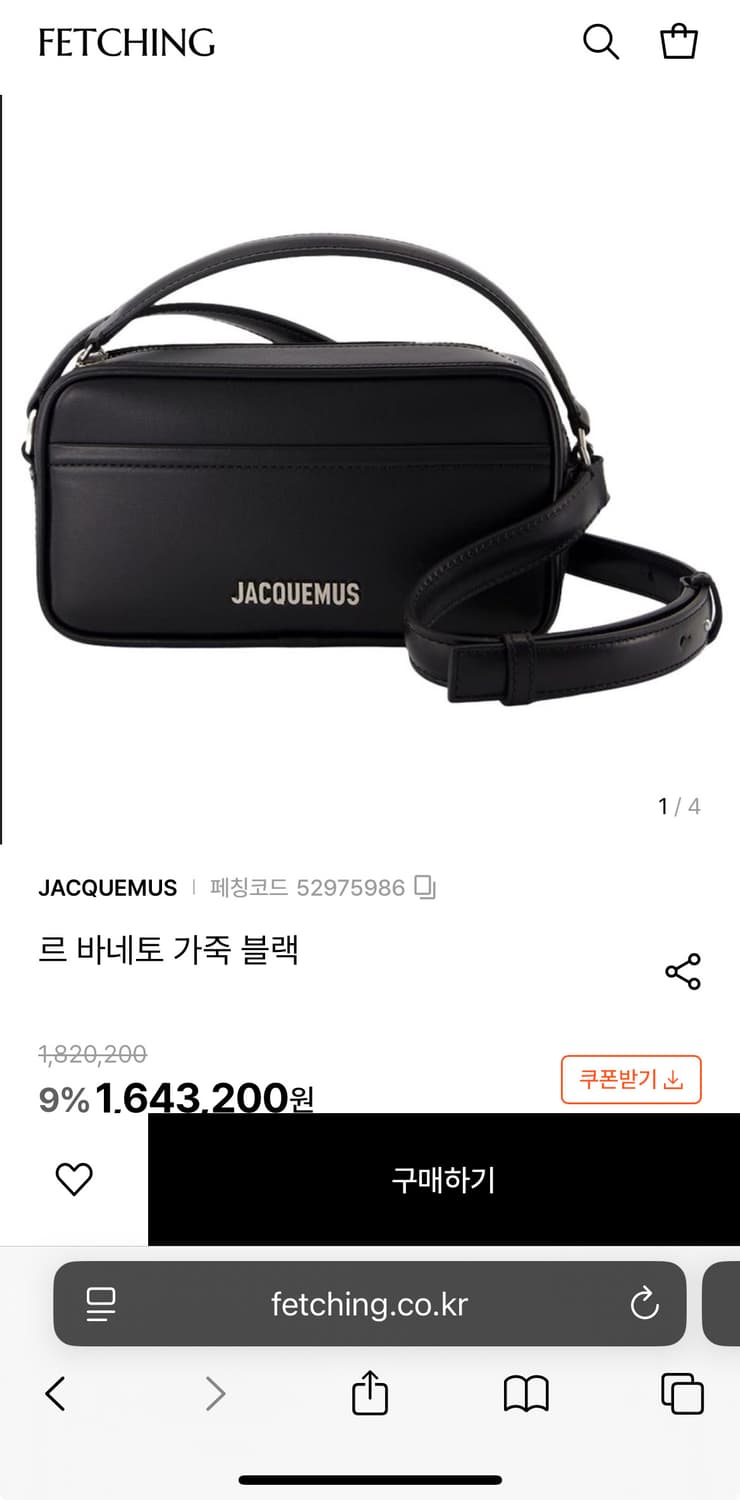Tap the 쿠폰받기 coupon button
This screenshot has height=1500, width=740.
(631, 1081)
